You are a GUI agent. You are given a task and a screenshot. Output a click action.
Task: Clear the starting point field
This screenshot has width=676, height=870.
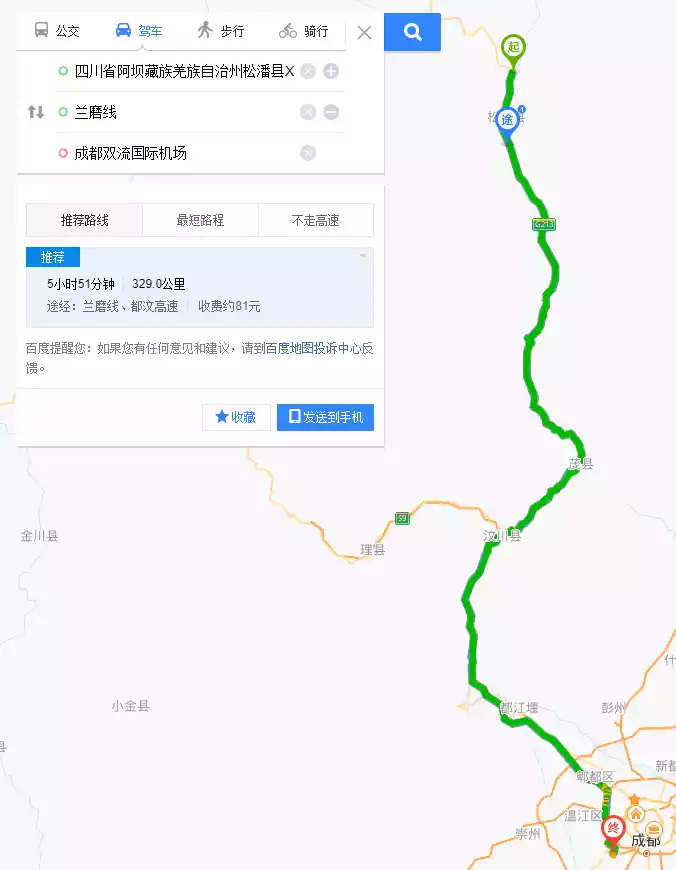[x=308, y=71]
